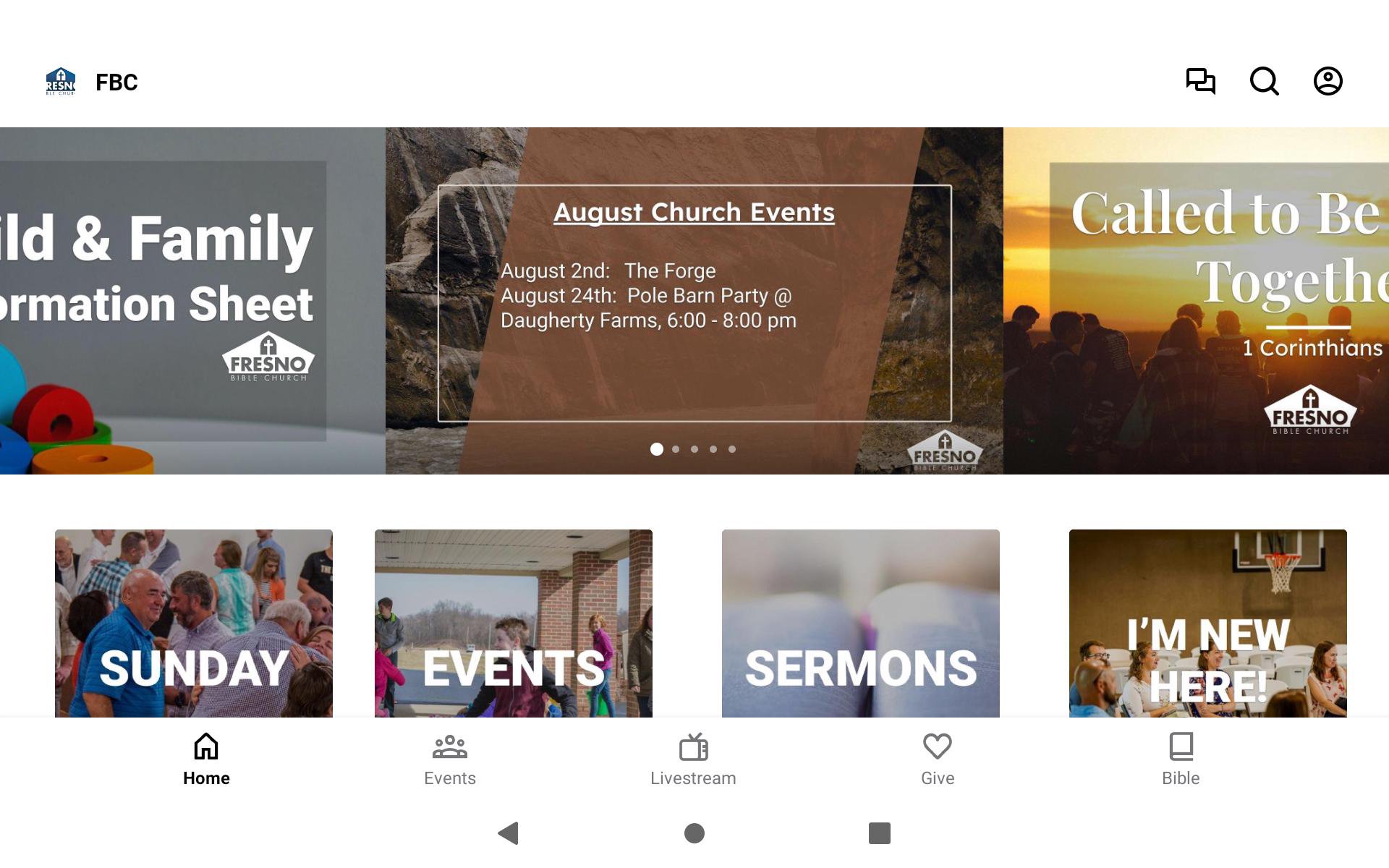
Task: Switch to the Livestream tab
Action: pos(693,759)
